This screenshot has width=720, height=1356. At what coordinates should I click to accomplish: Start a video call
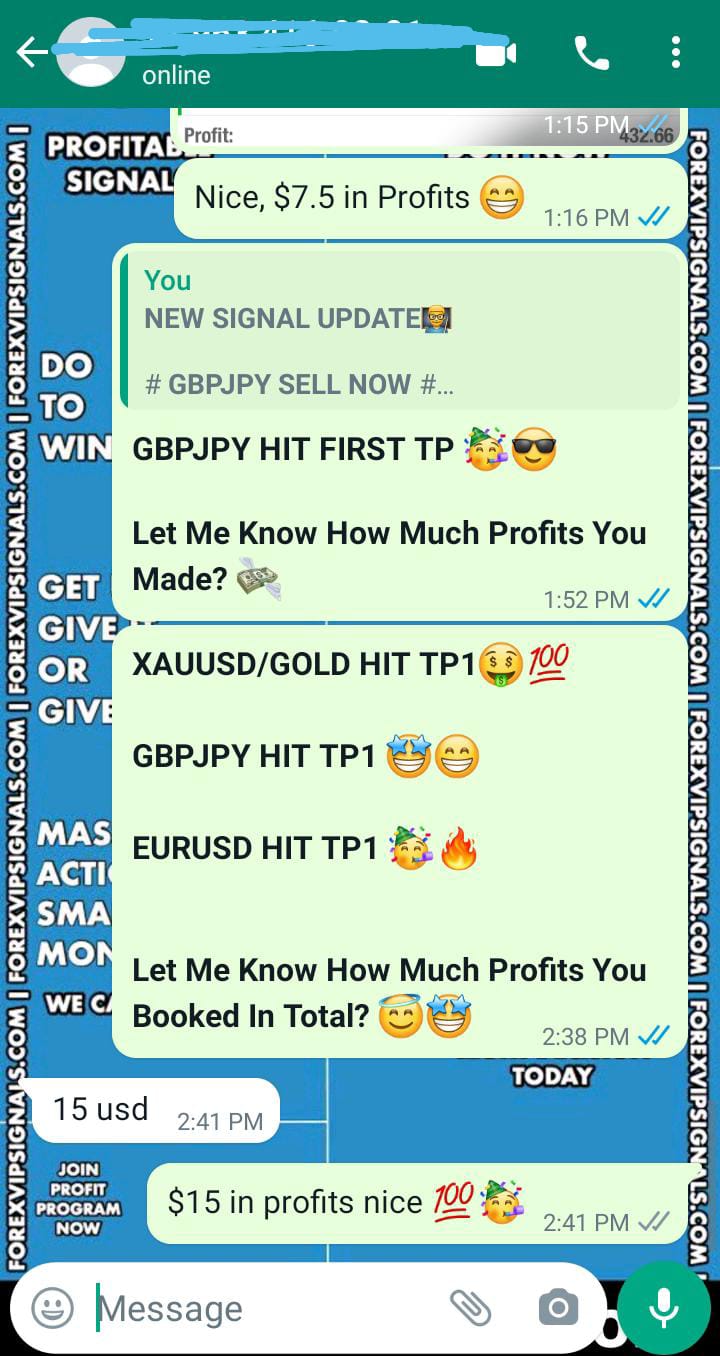[495, 53]
